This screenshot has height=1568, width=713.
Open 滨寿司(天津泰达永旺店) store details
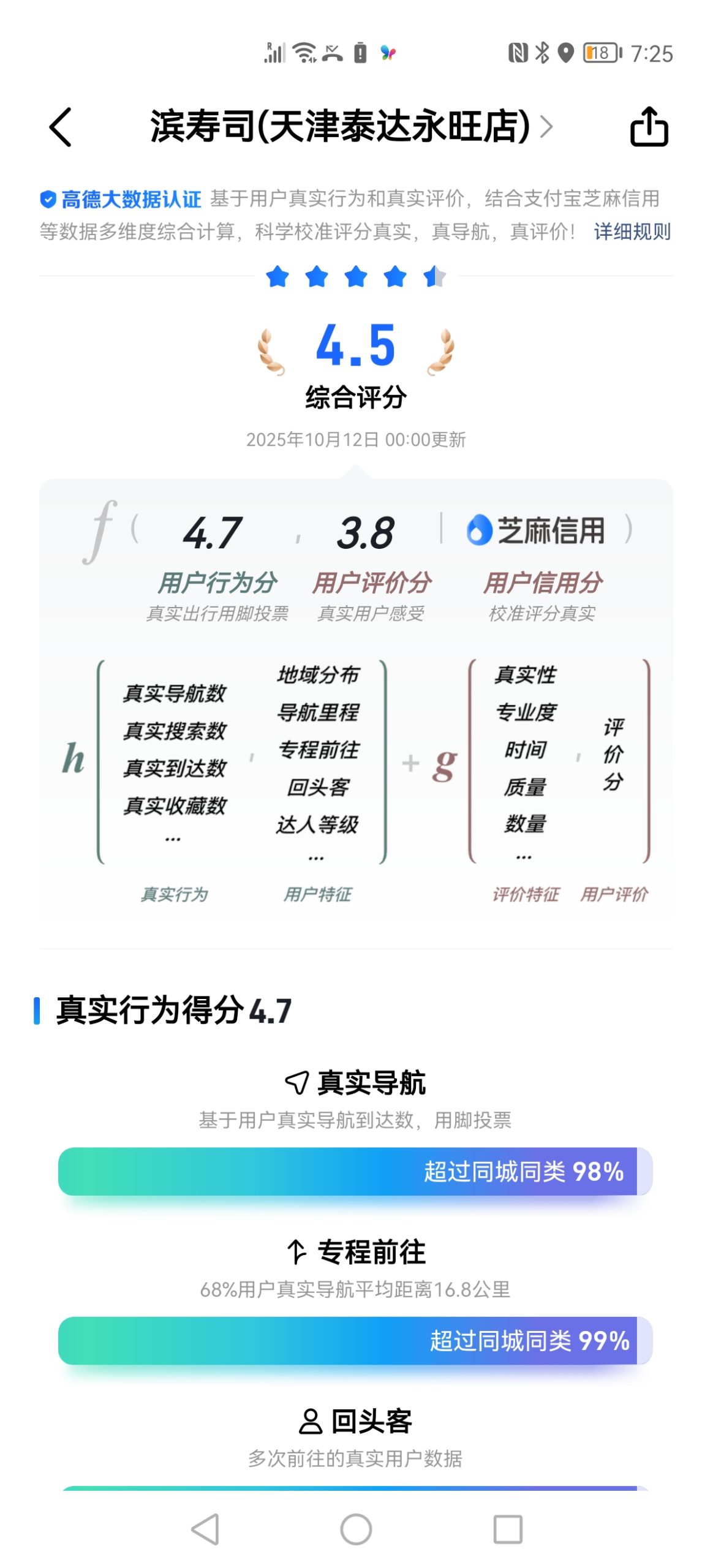(x=350, y=127)
